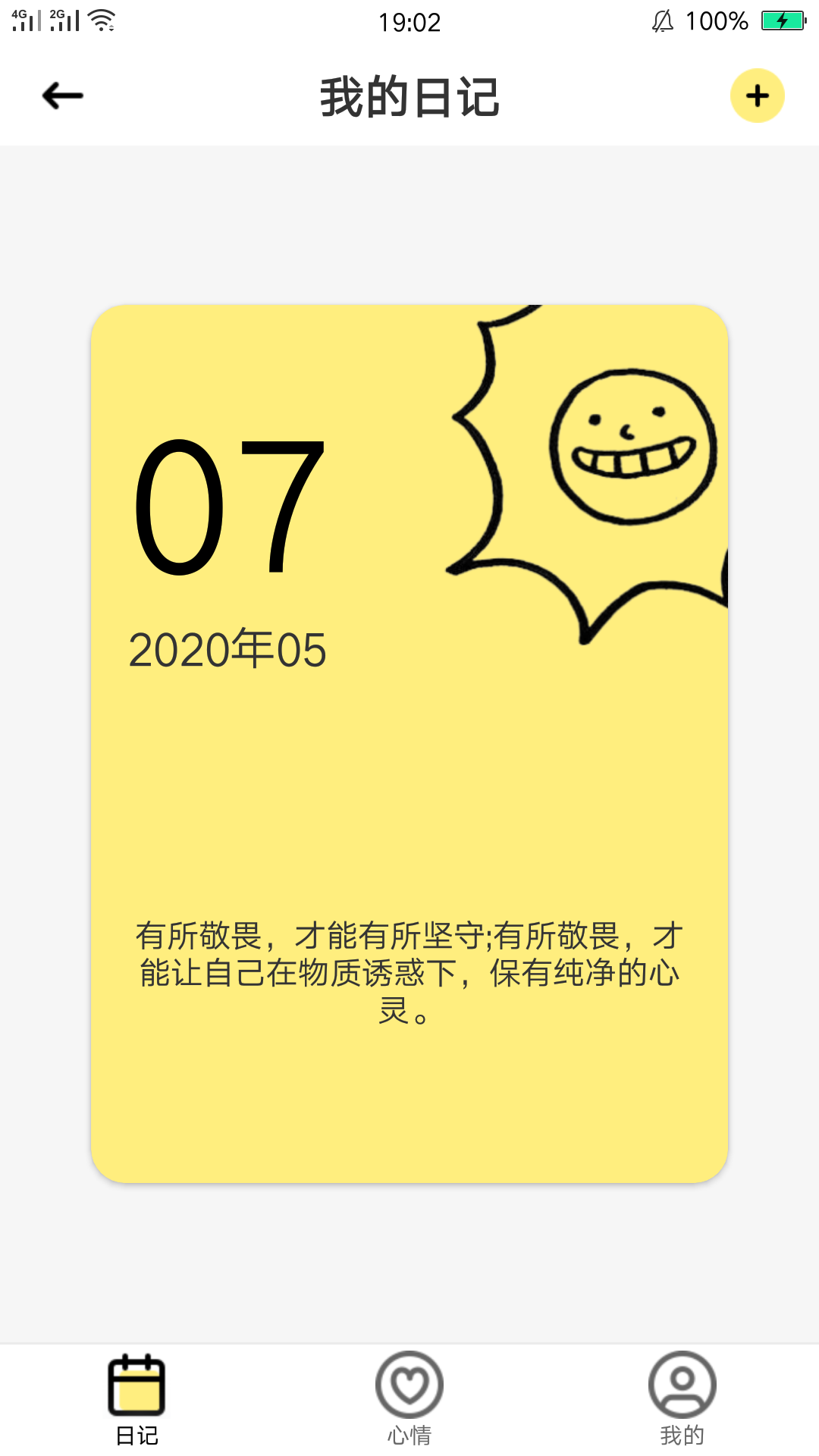This screenshot has width=819, height=1456.
Task: Tap the back arrow icon
Action: 62,96
